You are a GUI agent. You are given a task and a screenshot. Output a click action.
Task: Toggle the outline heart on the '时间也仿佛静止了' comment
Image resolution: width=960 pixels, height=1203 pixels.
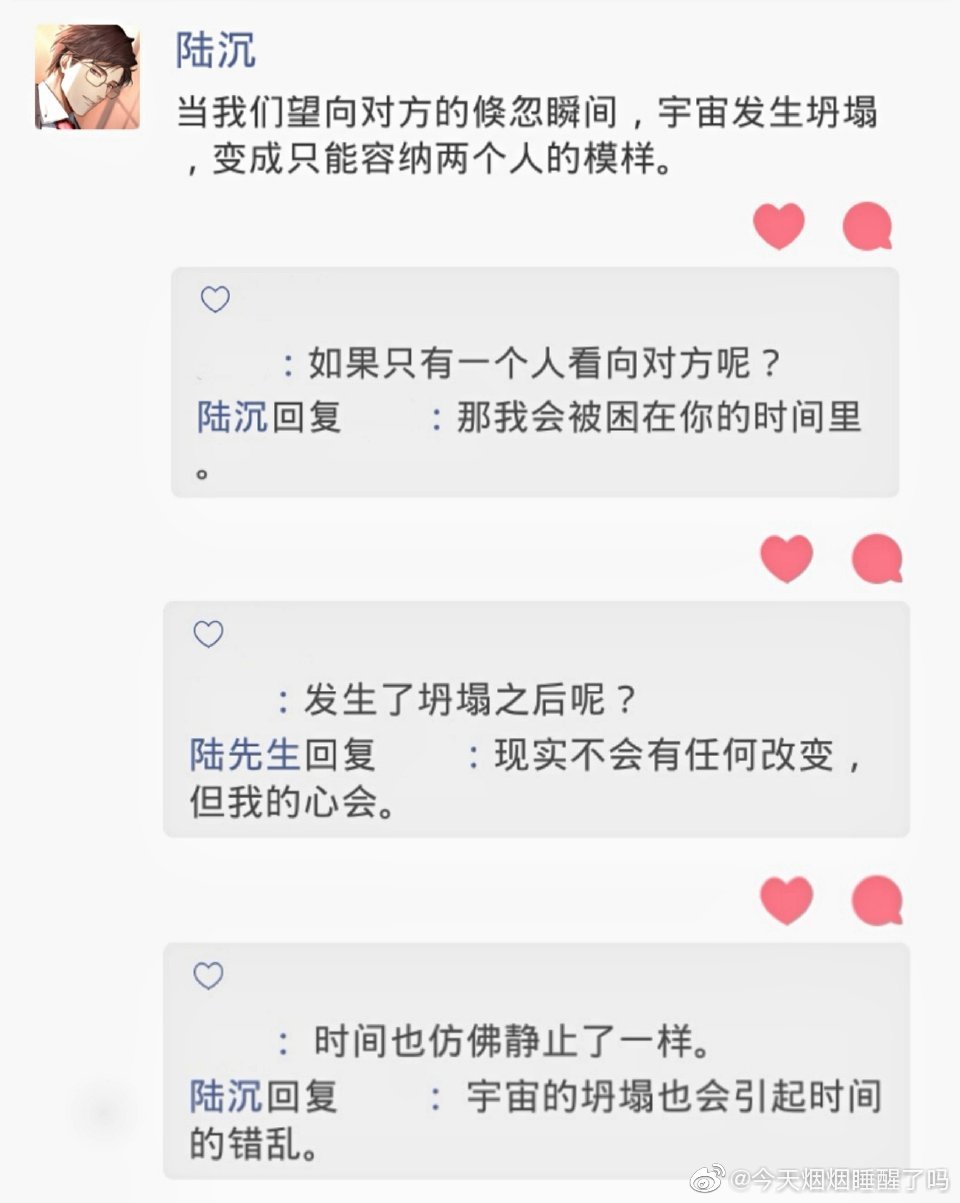209,977
